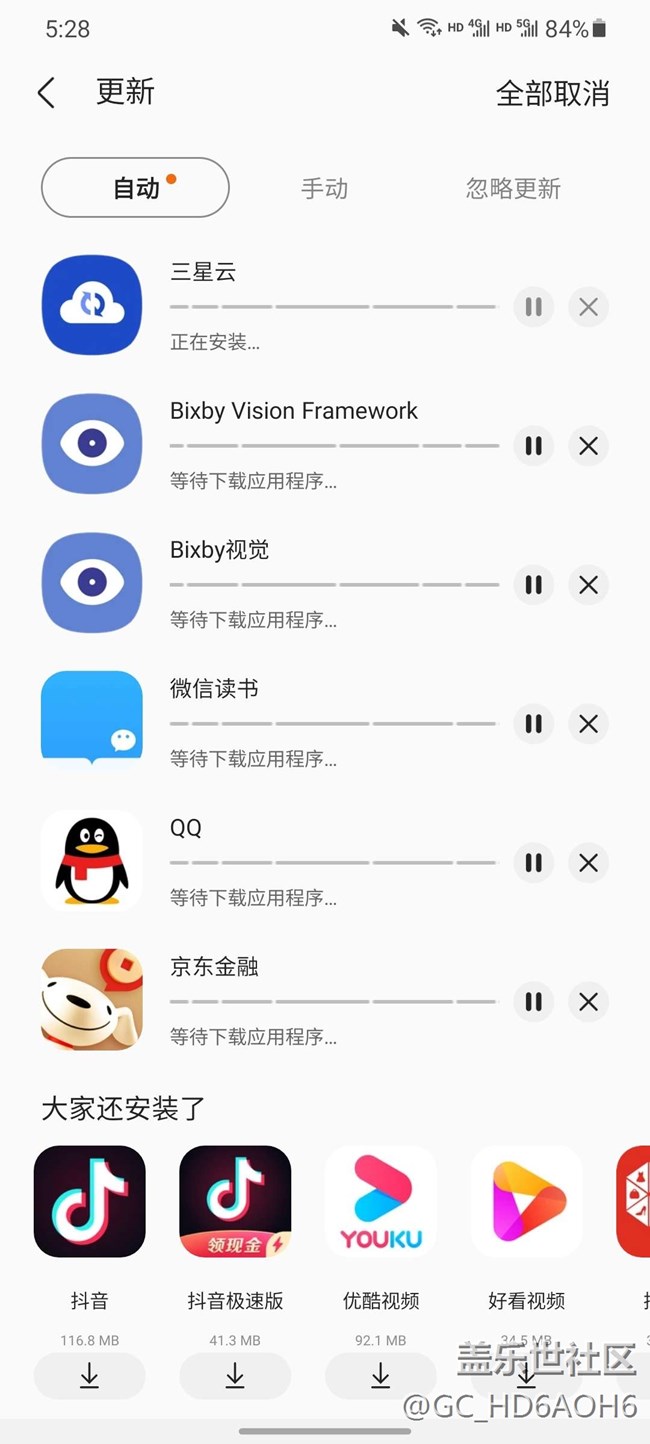Screen dimensions: 650x1444
Task: Cancel the QQ update
Action: 588,863
